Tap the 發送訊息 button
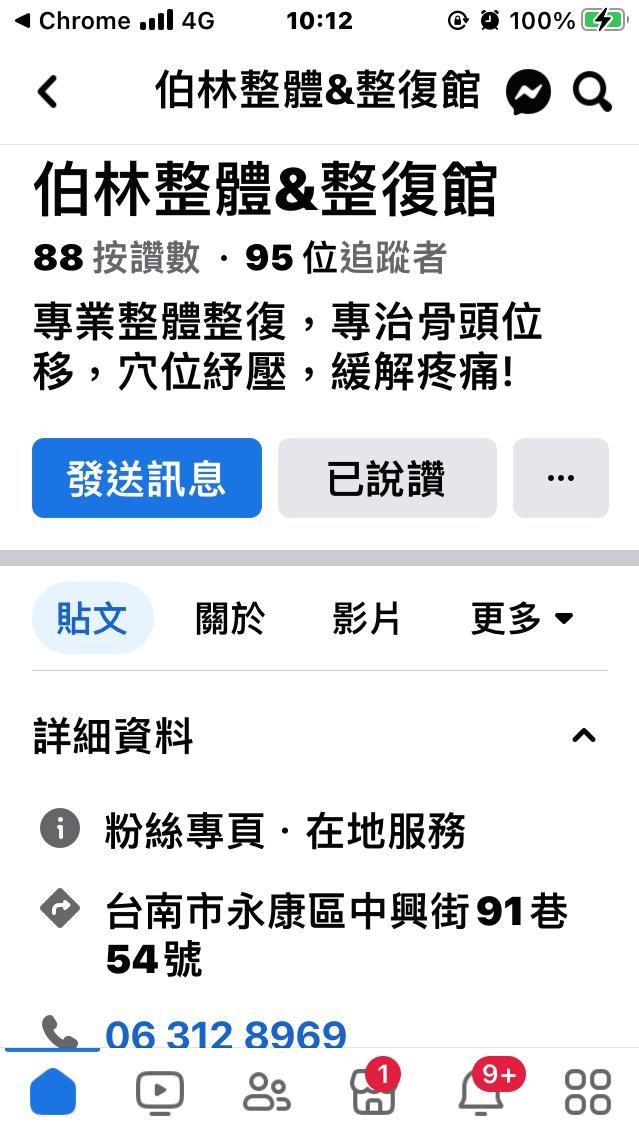This screenshot has width=639, height=1136. coord(147,478)
